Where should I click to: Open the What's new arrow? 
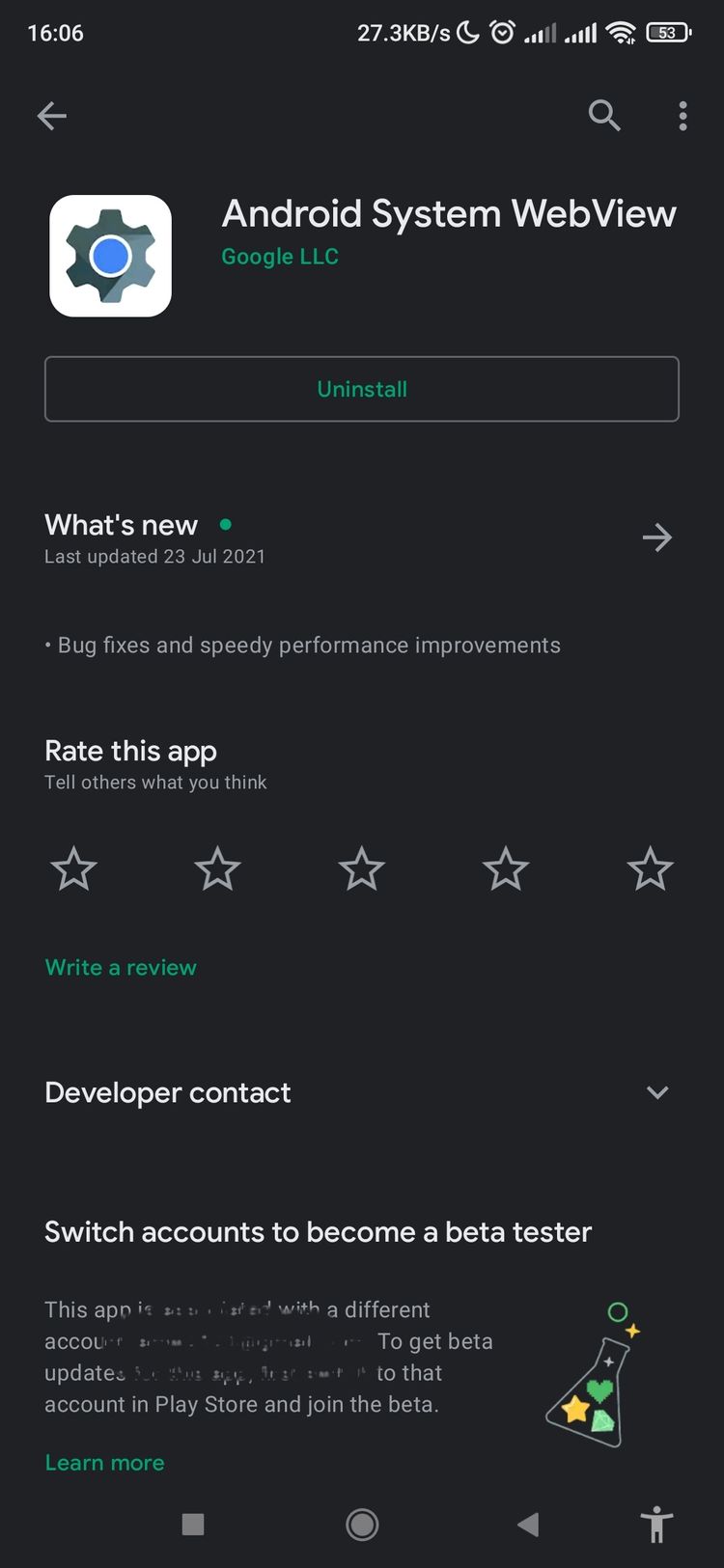coord(657,537)
